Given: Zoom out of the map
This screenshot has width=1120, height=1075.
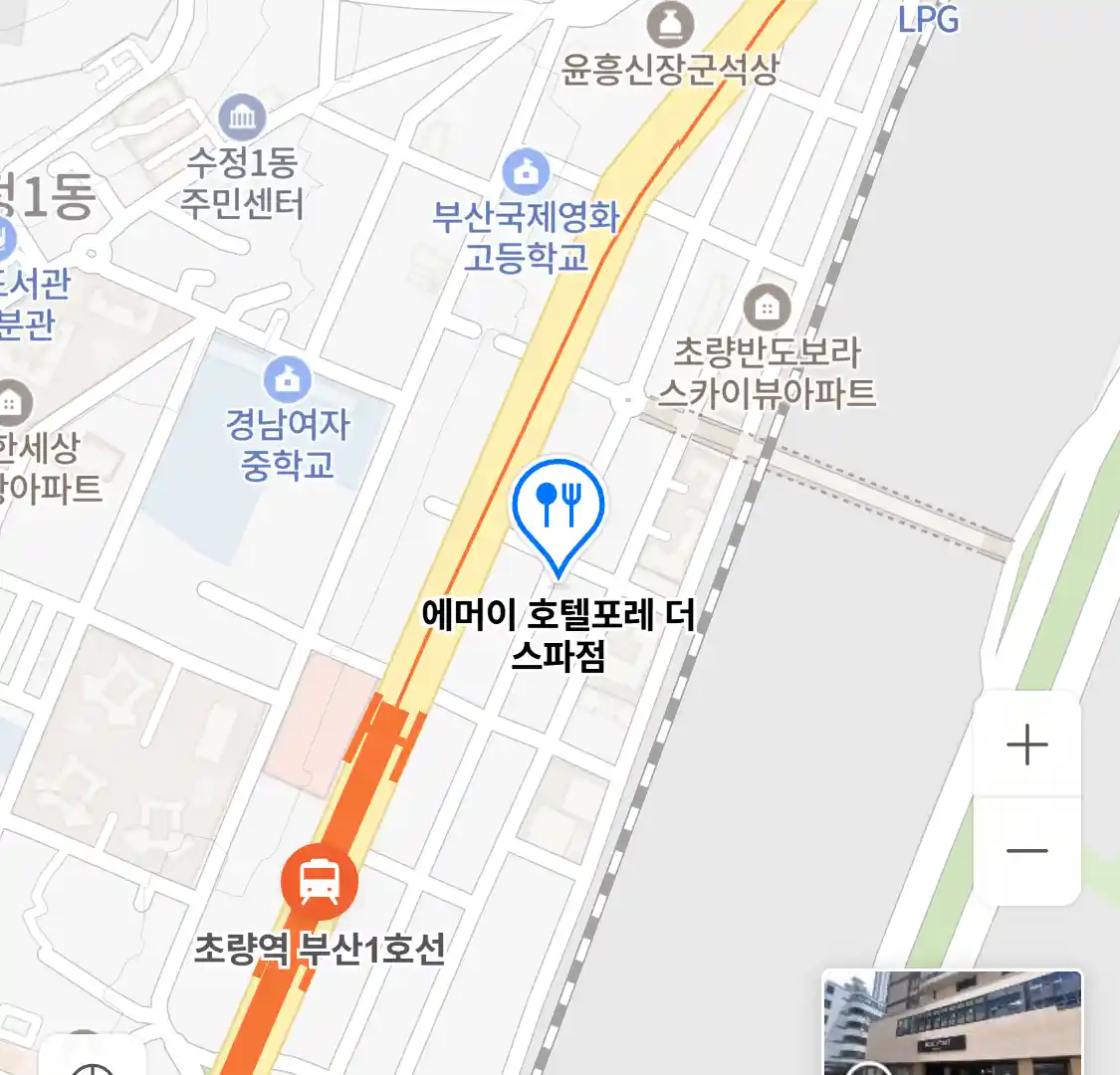Looking at the screenshot, I should coord(1026,851).
